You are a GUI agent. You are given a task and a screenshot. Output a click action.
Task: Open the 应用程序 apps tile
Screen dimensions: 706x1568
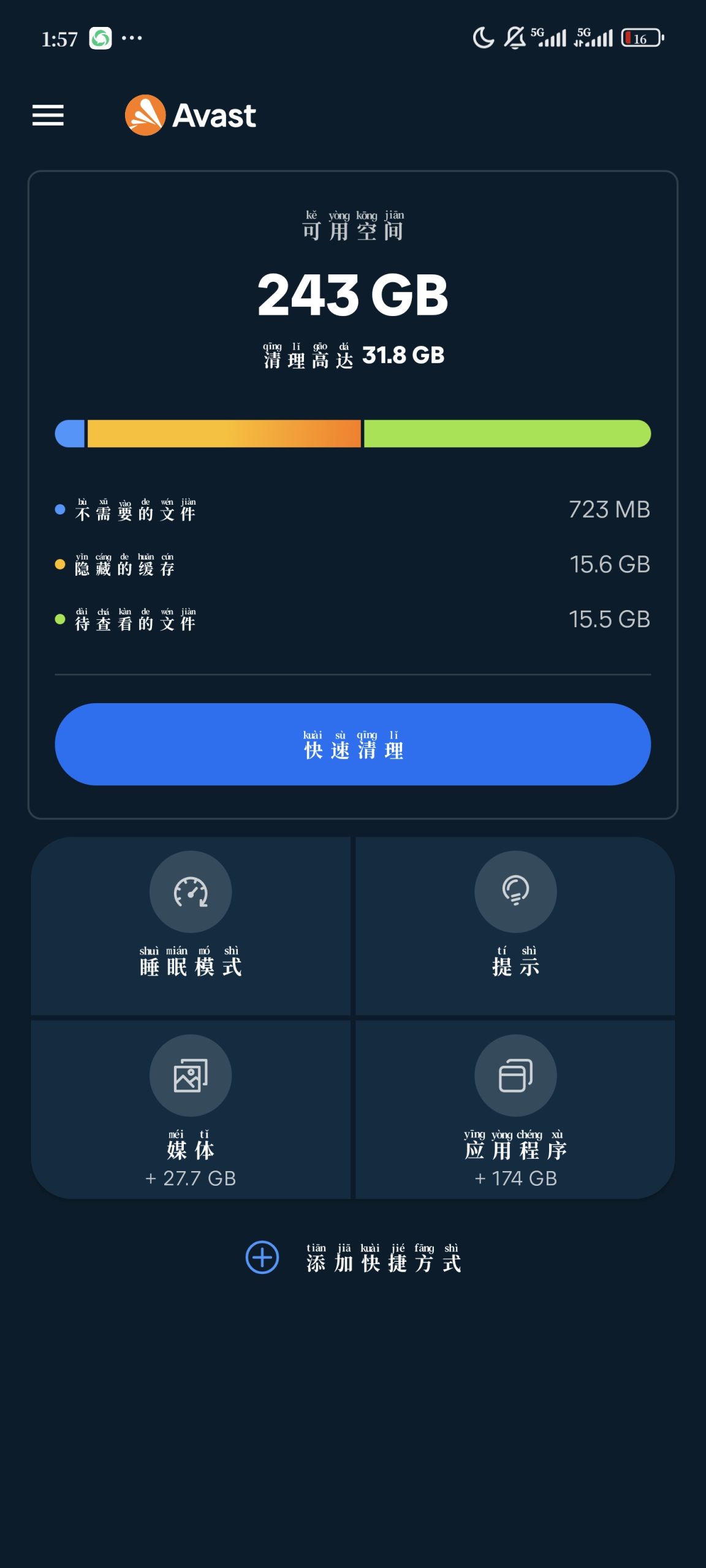point(515,1109)
